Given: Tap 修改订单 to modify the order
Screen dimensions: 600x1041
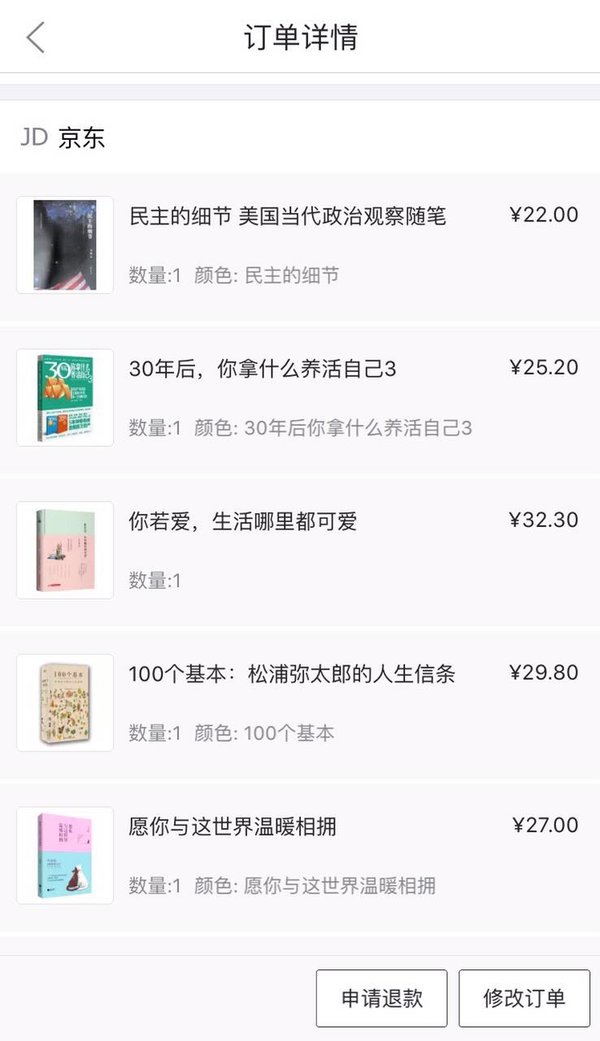Looking at the screenshot, I should click(524, 998).
